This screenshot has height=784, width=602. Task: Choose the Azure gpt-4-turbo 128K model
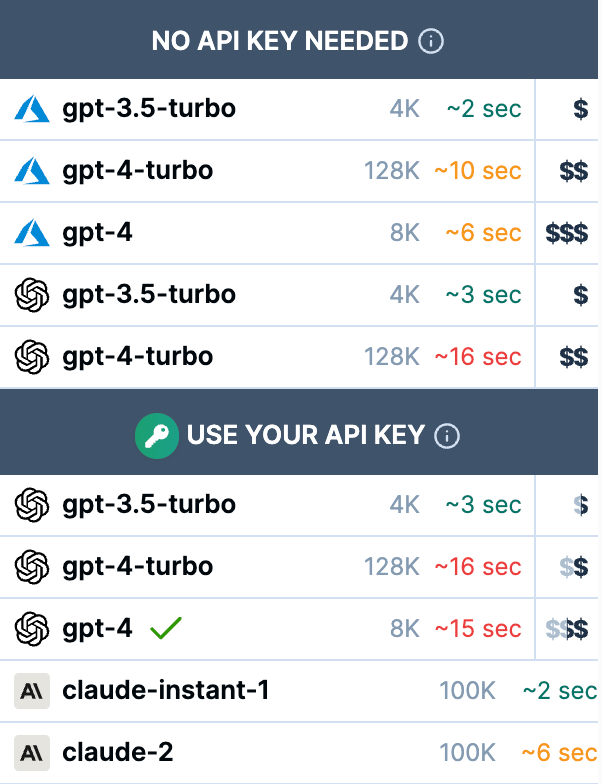[x=138, y=171]
